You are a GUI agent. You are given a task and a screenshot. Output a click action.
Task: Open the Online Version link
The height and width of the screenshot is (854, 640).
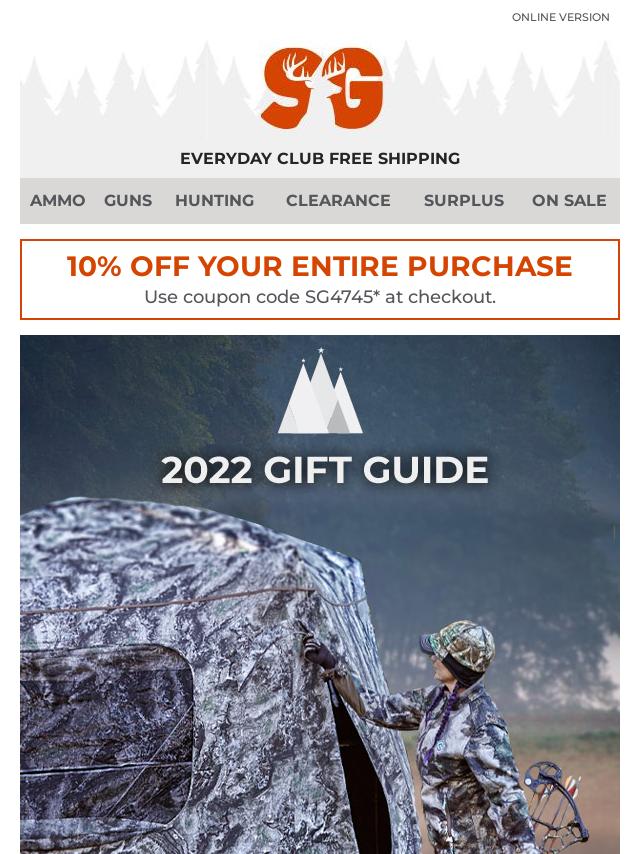coord(560,17)
